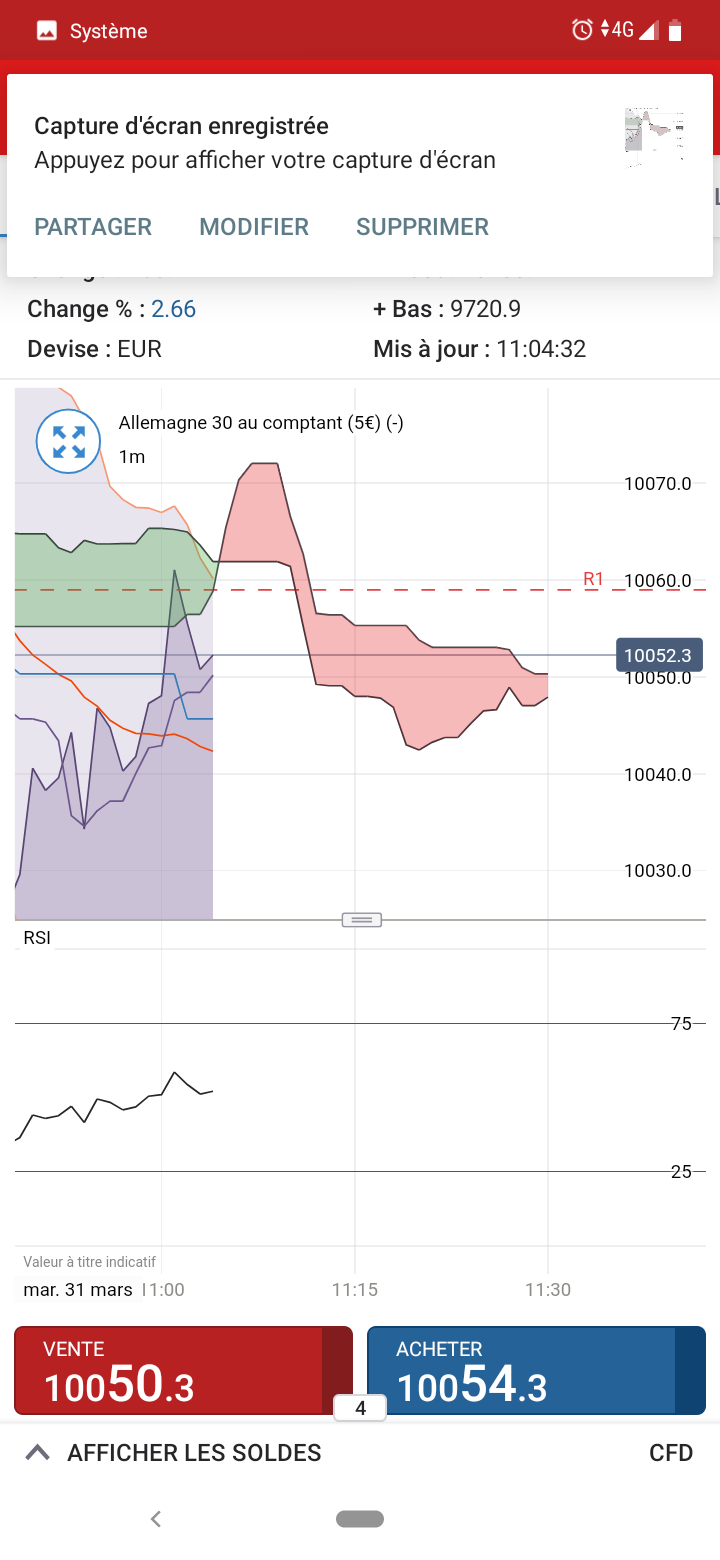Tap the red VENTE sell button
720x1560 pixels.
(170, 1370)
